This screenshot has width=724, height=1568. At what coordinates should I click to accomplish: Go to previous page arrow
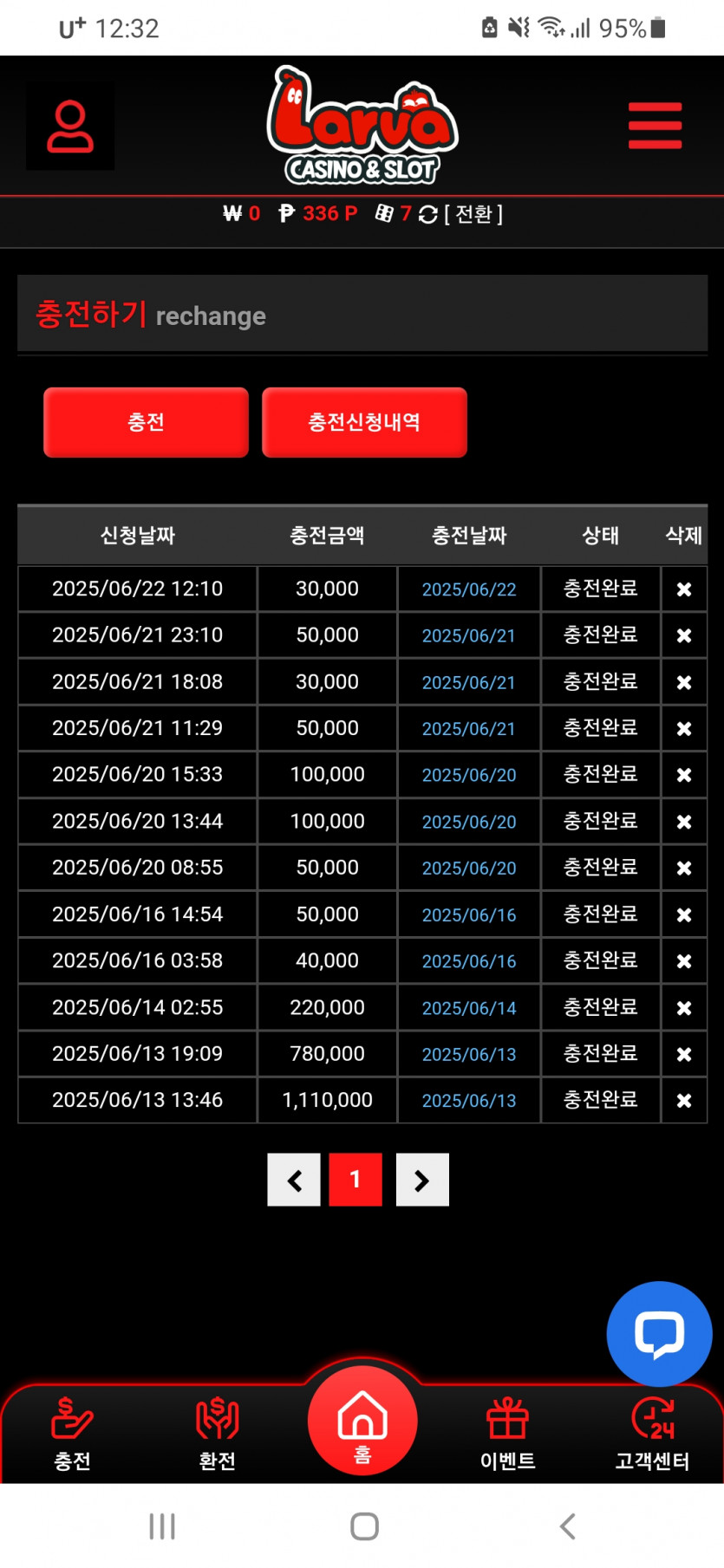coord(294,1180)
